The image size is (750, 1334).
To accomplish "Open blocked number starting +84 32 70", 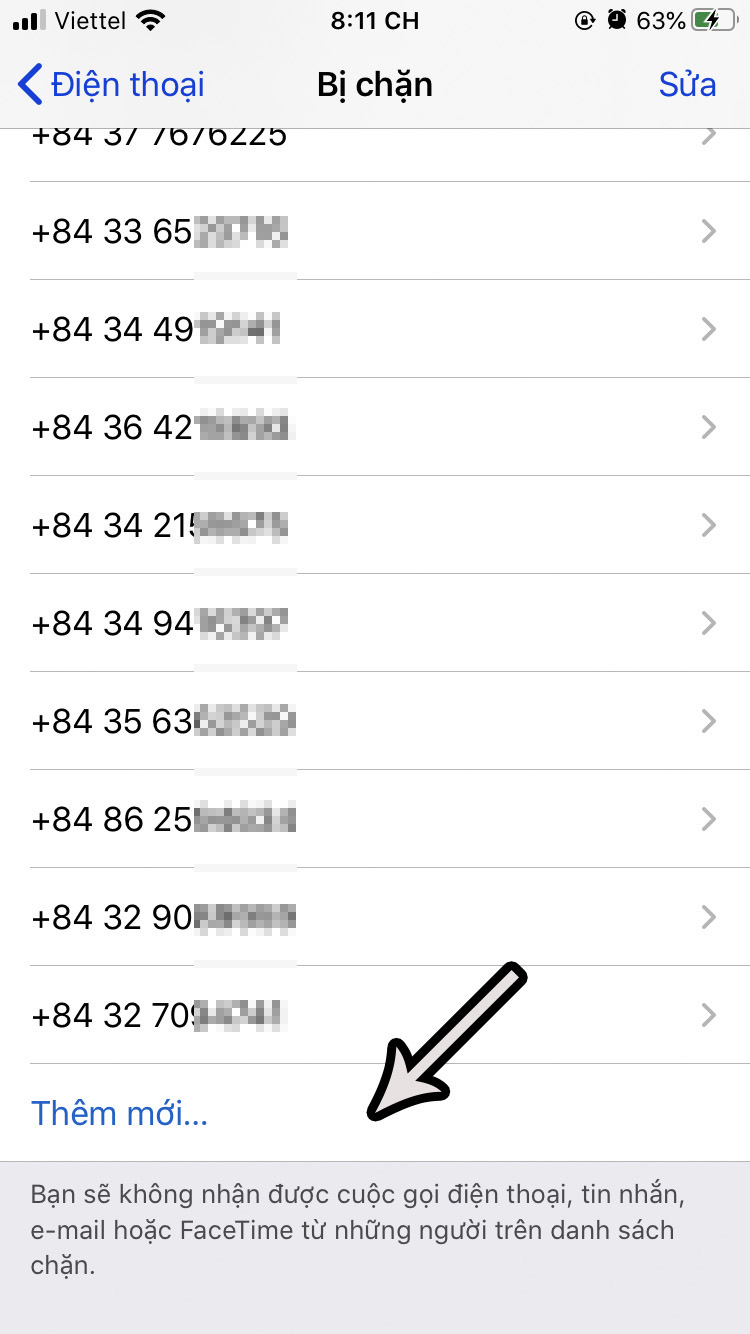I will 375,1015.
